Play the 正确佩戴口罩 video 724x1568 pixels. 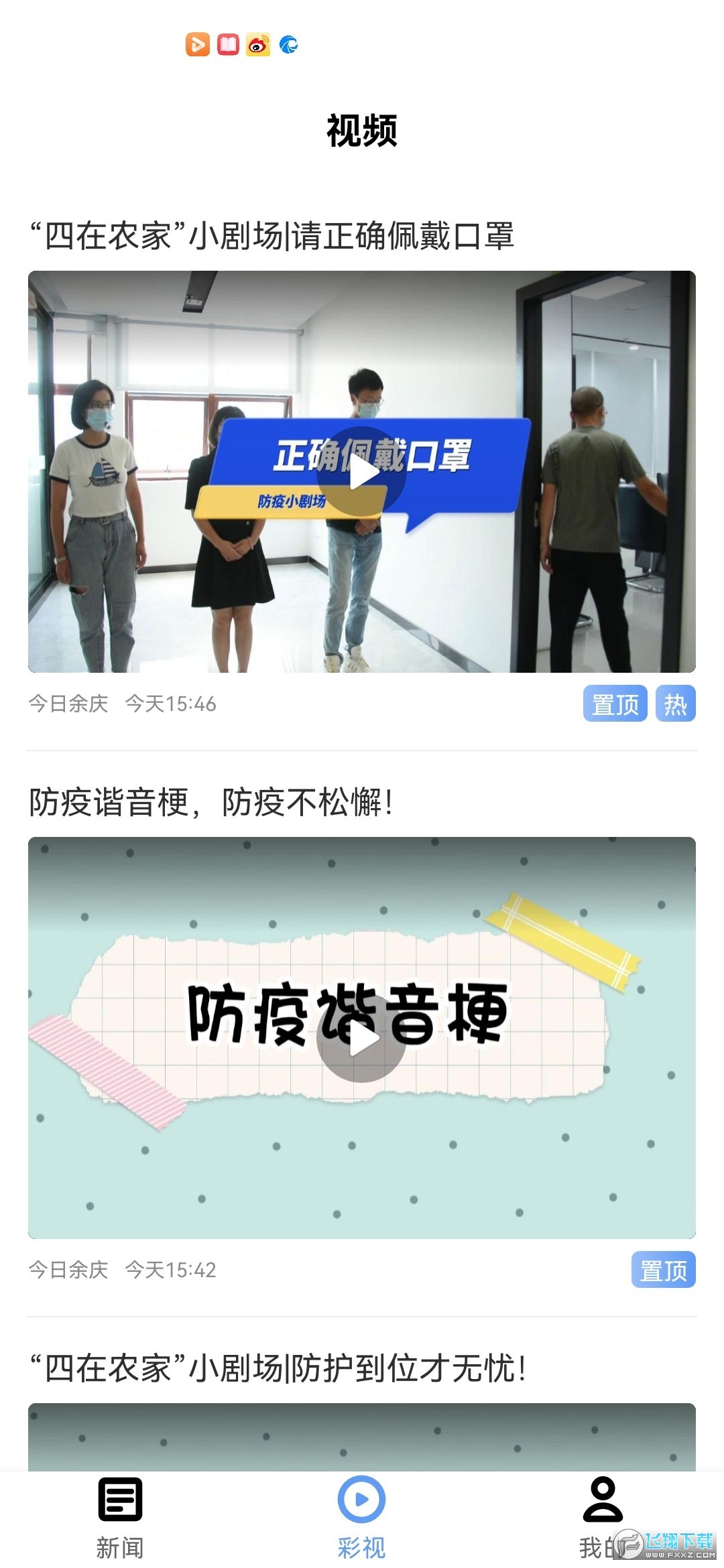click(x=362, y=472)
